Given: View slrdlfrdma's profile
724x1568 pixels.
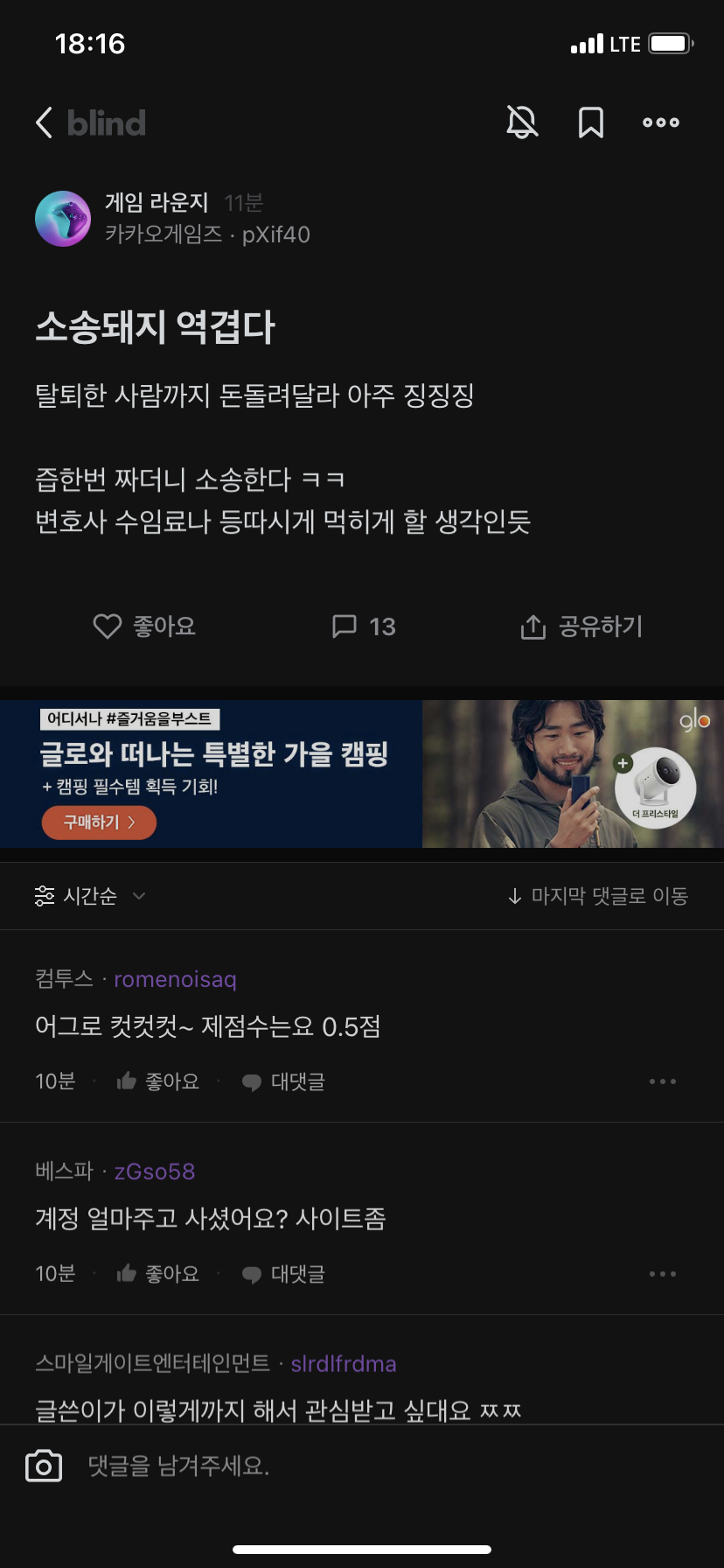Looking at the screenshot, I should click(344, 1363).
